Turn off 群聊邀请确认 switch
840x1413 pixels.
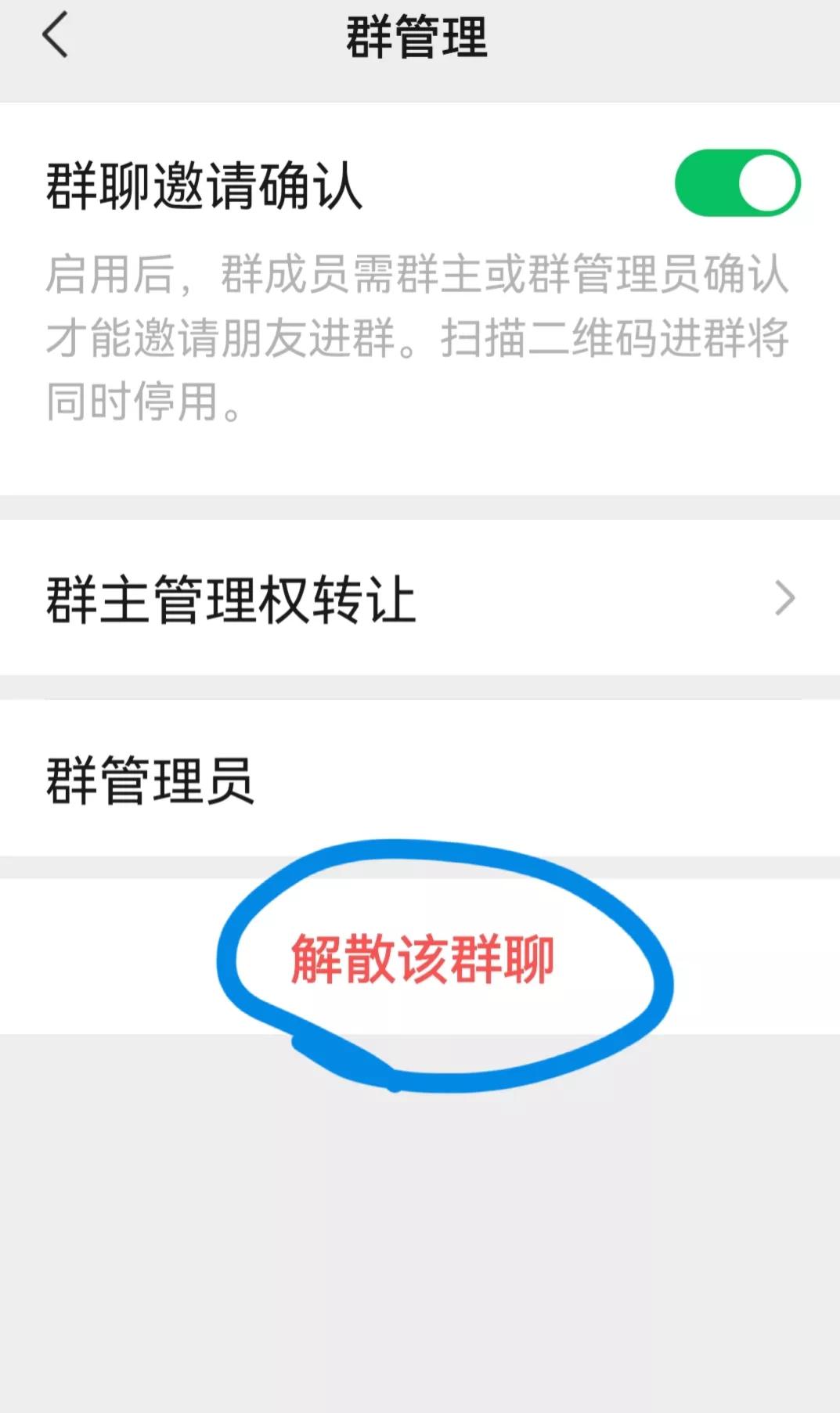pos(737,183)
